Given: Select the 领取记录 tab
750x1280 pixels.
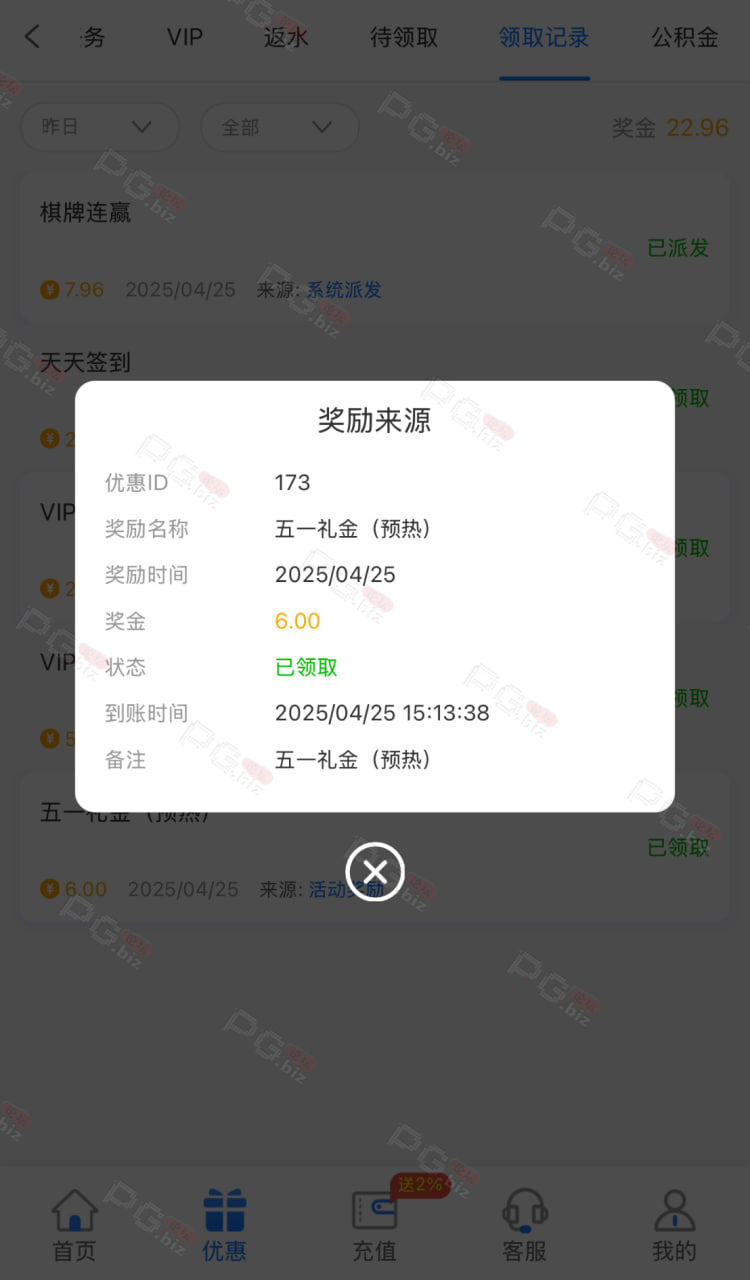Looking at the screenshot, I should pos(544,38).
